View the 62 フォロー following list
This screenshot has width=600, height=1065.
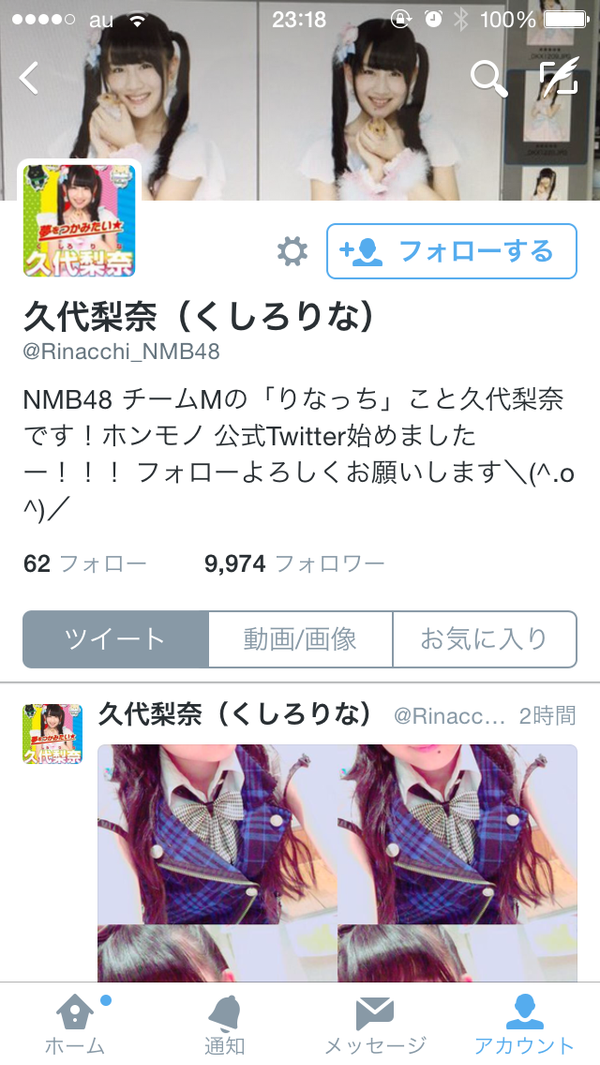85,563
